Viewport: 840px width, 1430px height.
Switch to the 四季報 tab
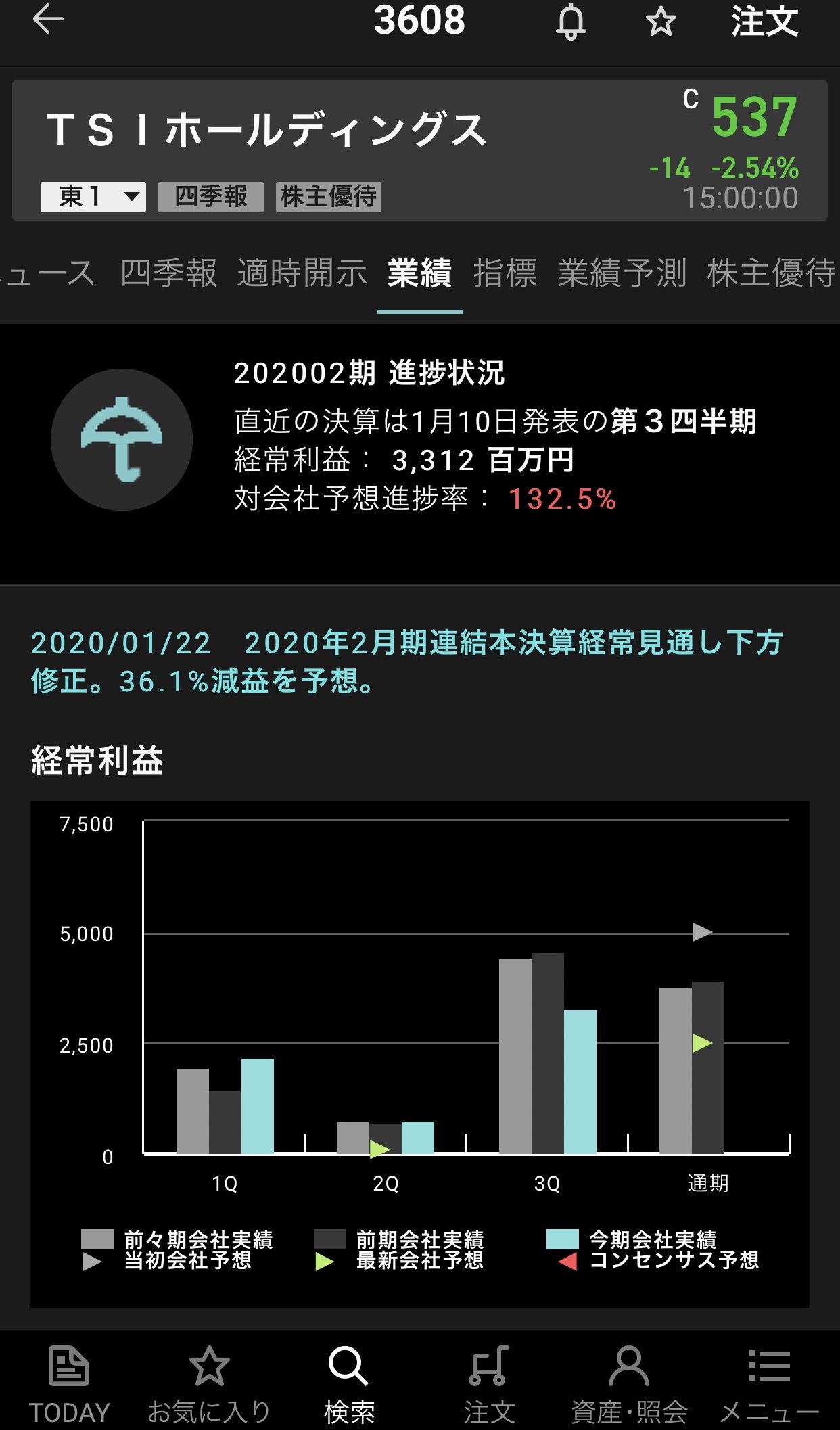pos(168,273)
